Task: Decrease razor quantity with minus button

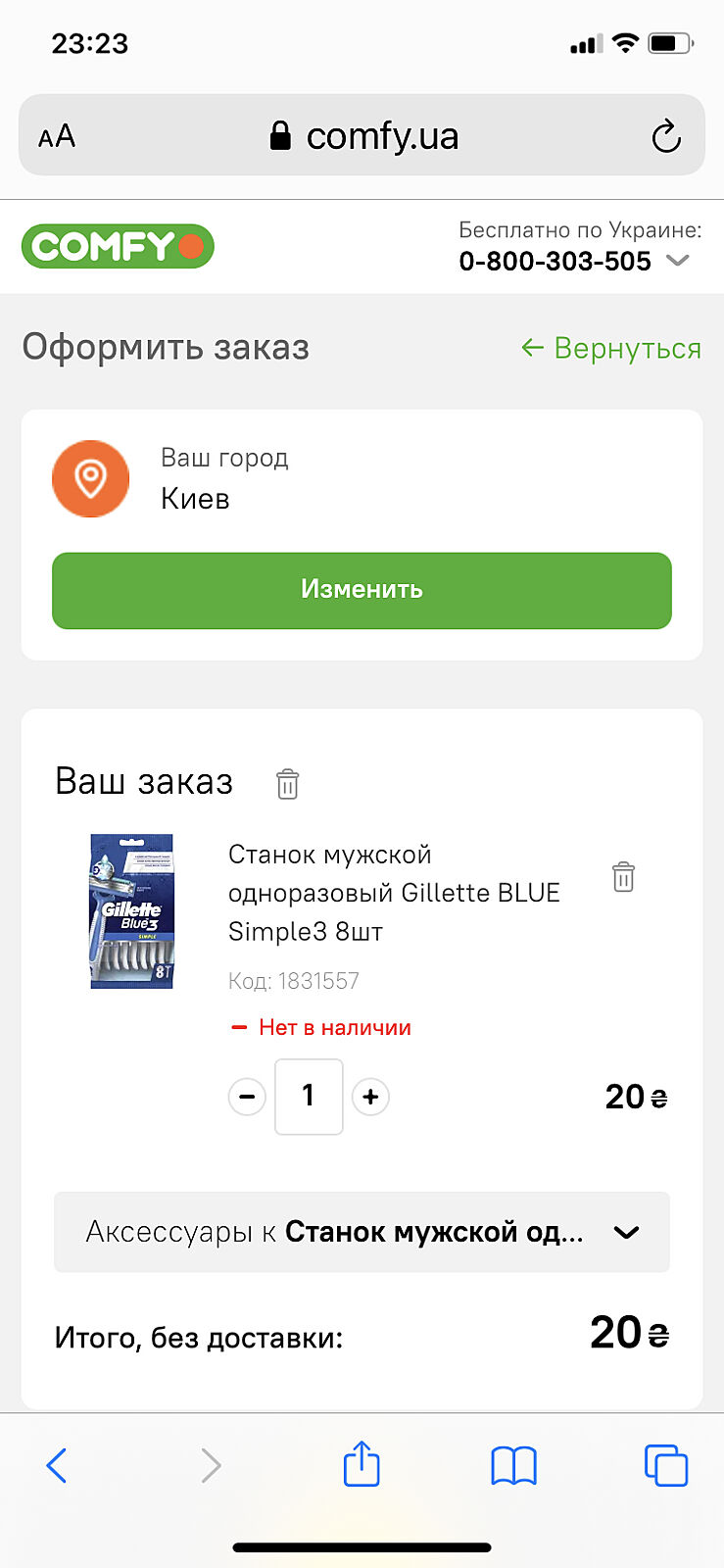Action: click(x=247, y=1097)
